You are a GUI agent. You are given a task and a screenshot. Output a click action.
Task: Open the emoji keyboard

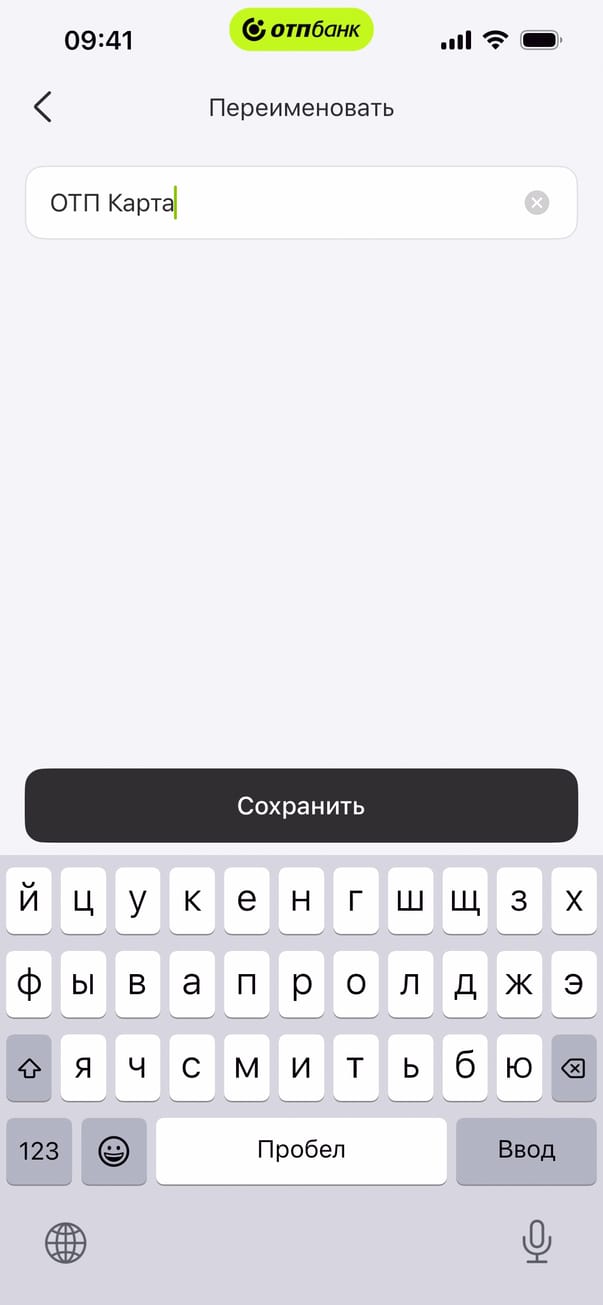point(114,1151)
